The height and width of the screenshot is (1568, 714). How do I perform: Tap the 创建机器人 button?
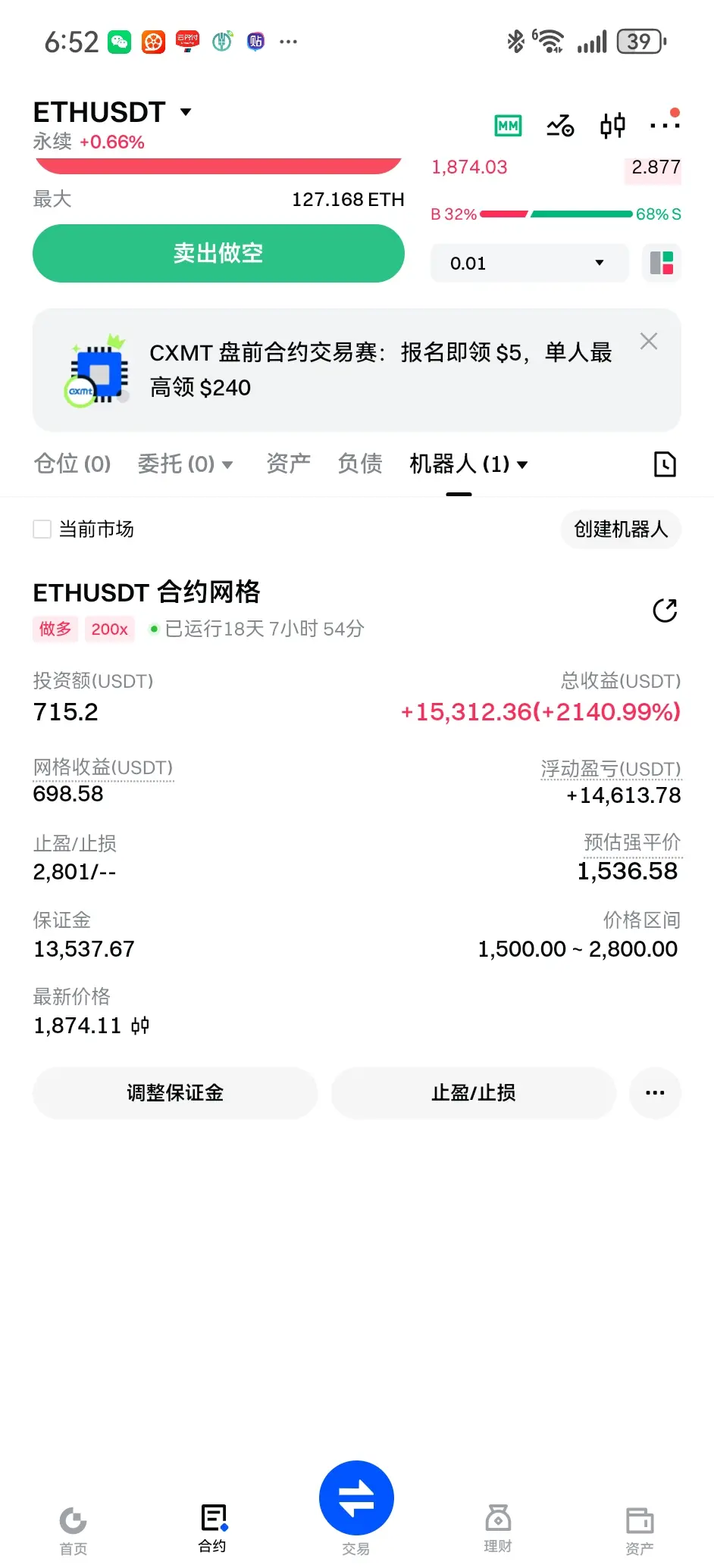pos(621,529)
